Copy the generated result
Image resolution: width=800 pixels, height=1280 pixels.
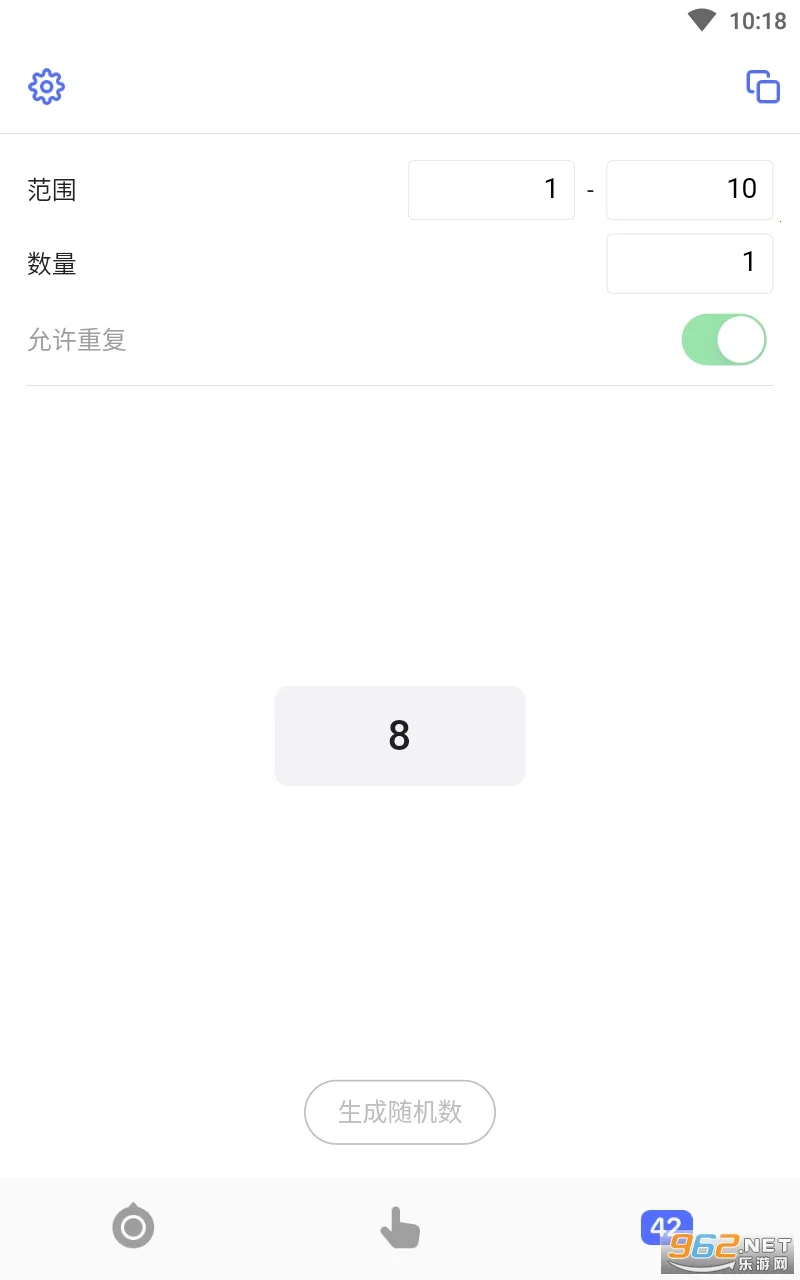(x=762, y=87)
